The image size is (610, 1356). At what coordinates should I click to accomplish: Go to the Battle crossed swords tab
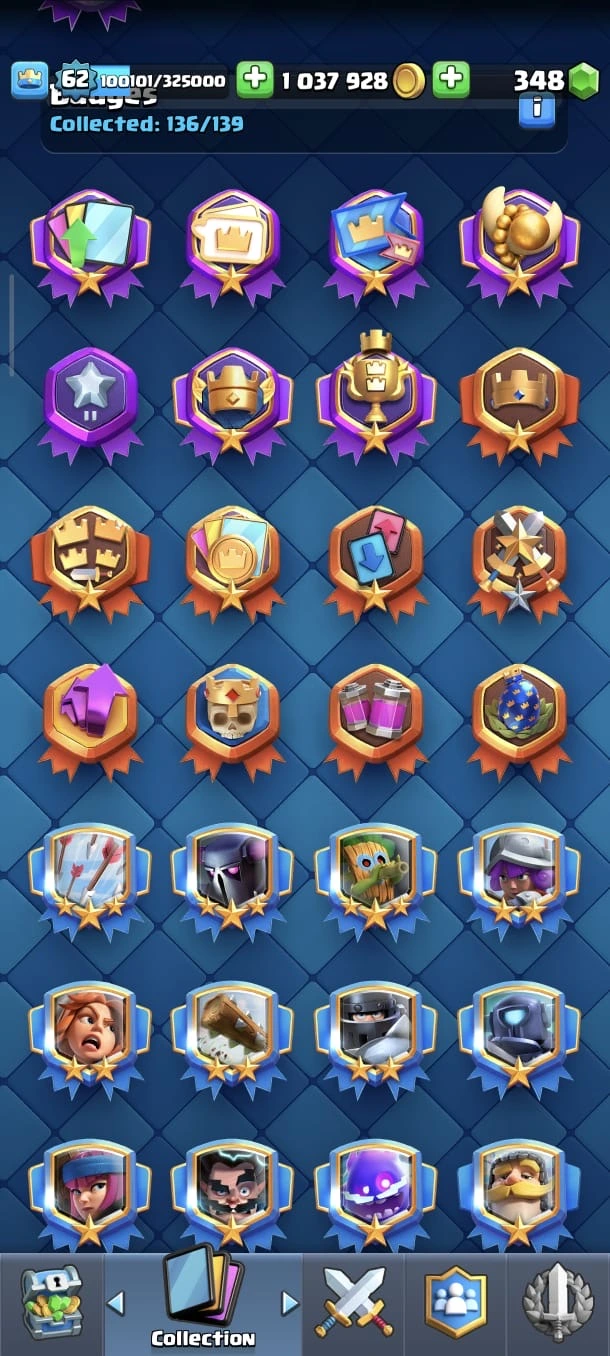coord(355,1304)
